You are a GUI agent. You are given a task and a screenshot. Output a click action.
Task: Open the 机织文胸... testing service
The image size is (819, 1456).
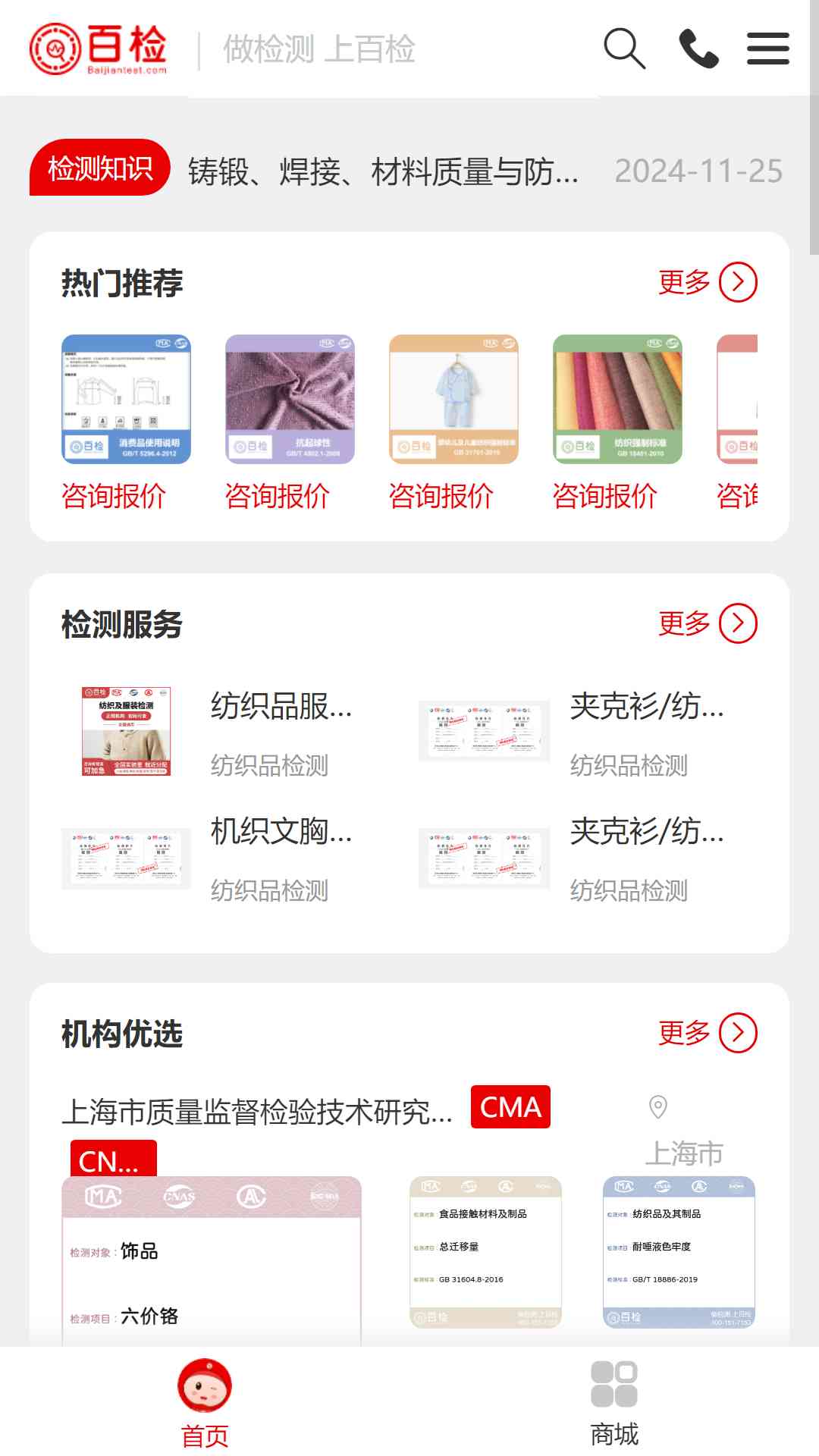pos(281,832)
